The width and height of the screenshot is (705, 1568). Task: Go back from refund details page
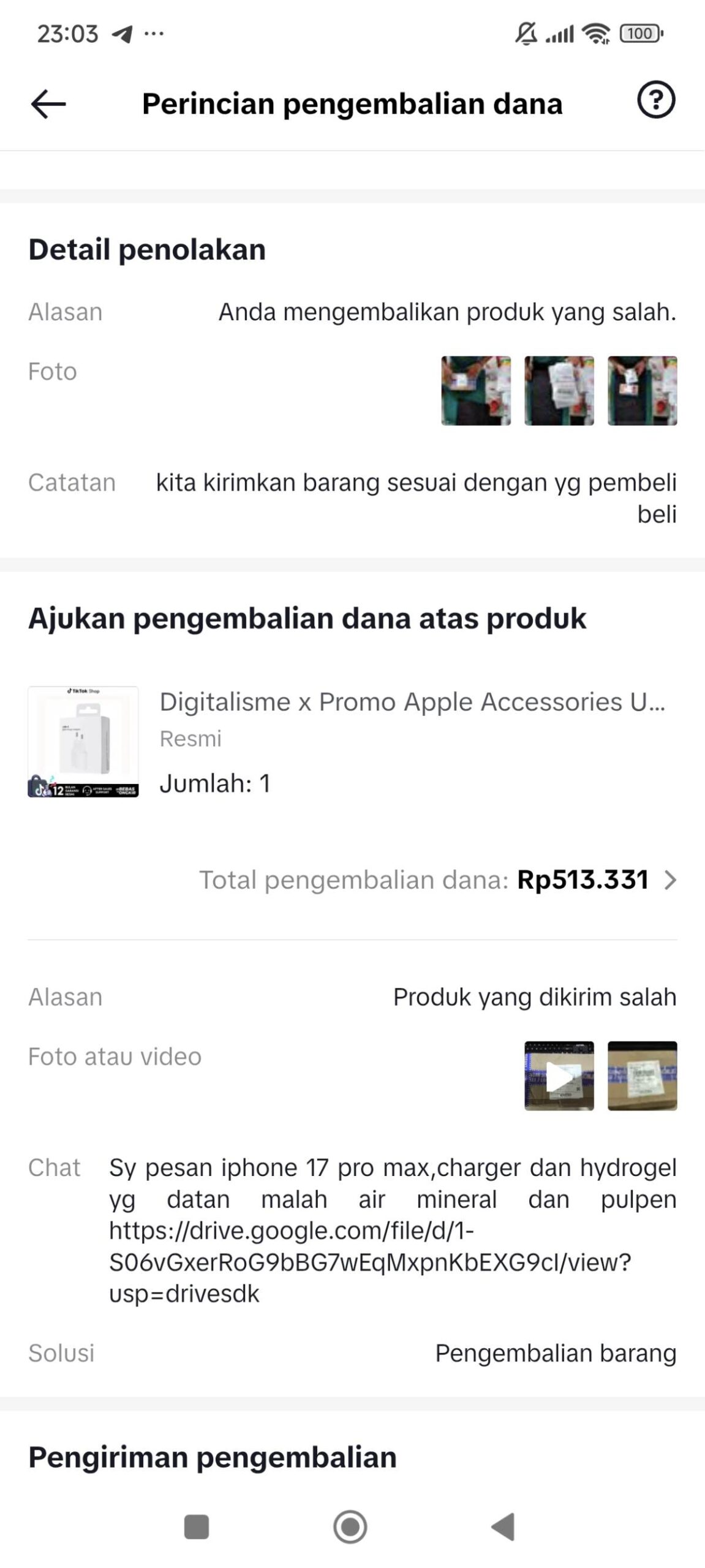click(x=48, y=104)
